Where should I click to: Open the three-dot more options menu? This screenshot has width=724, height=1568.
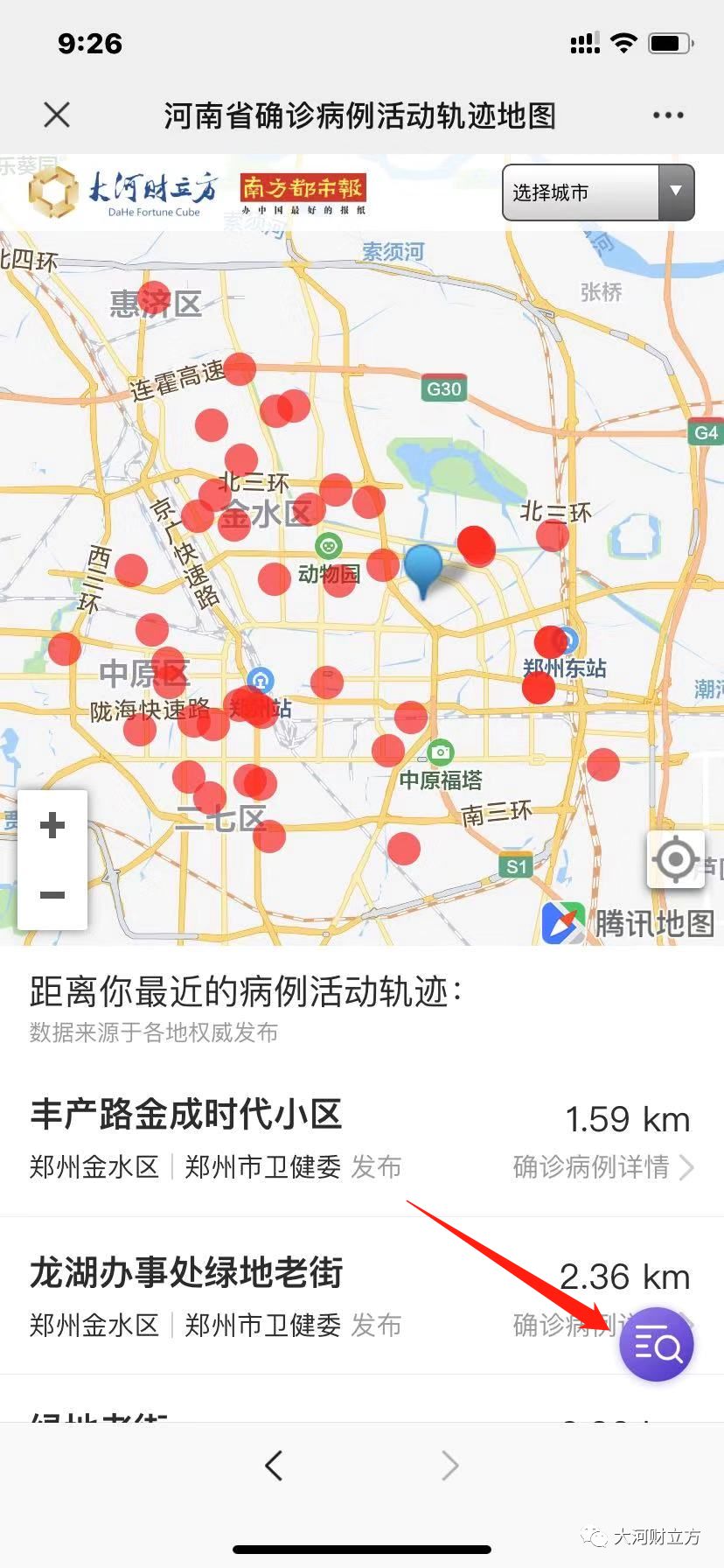pyautogui.click(x=668, y=115)
